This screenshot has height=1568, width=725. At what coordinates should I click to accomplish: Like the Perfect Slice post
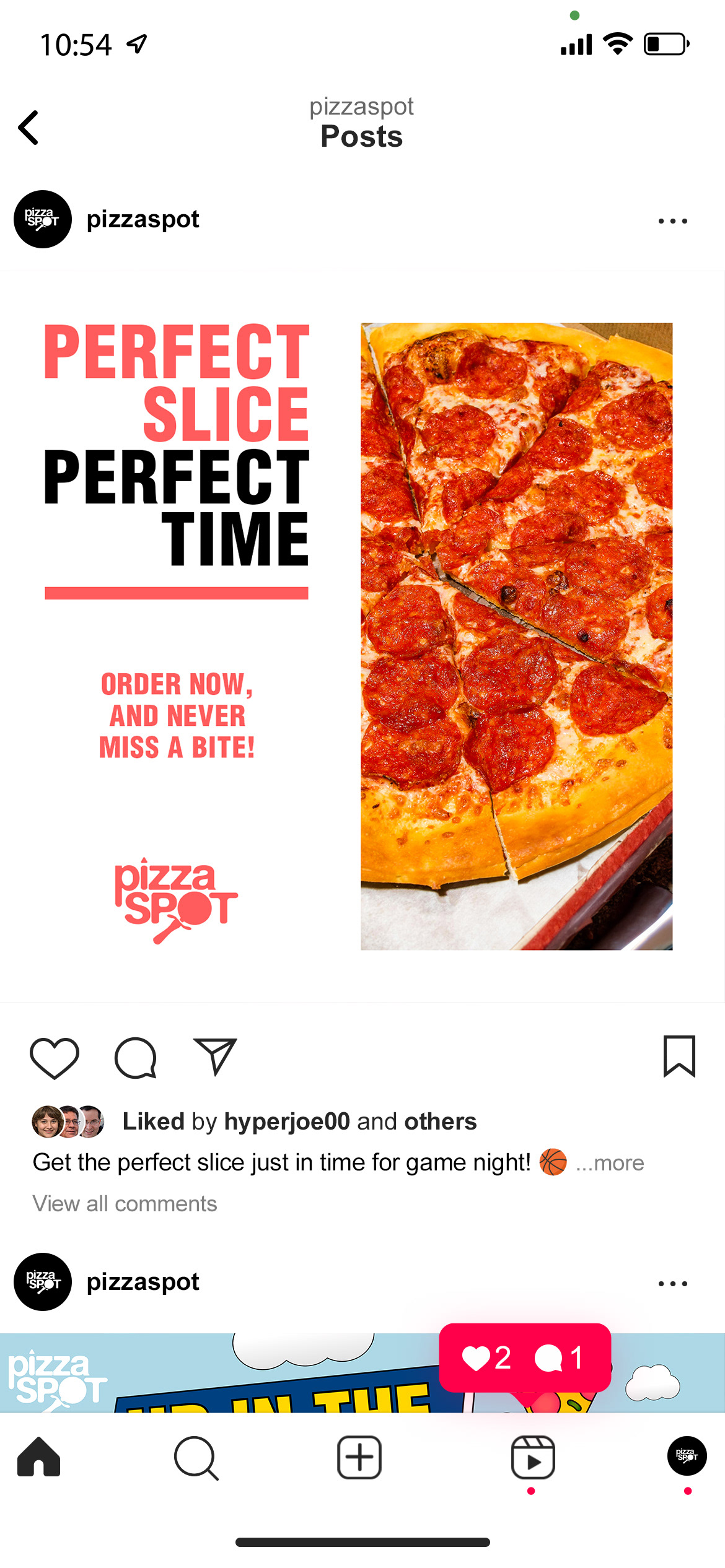point(55,1058)
